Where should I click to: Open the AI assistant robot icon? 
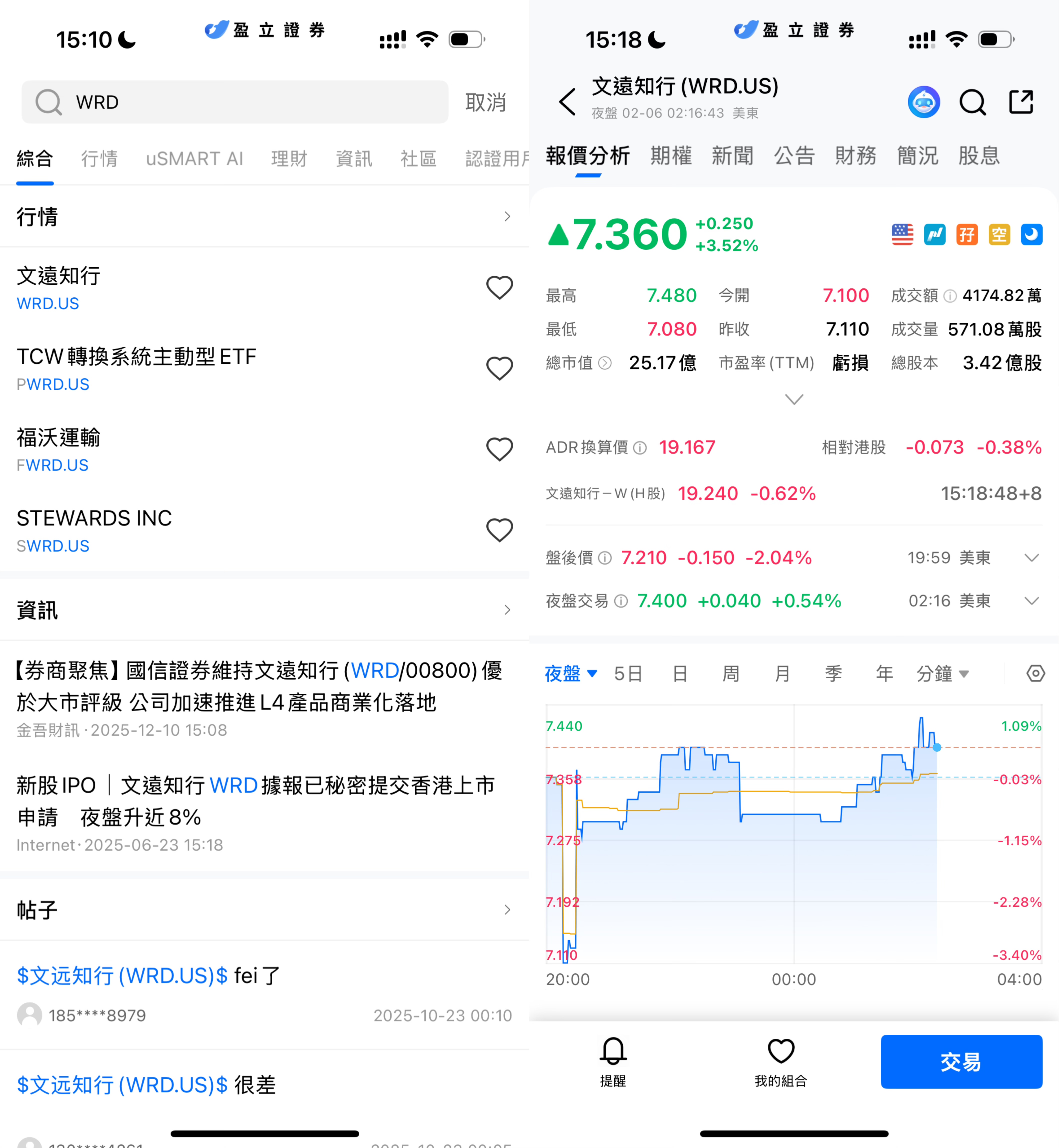[x=923, y=103]
